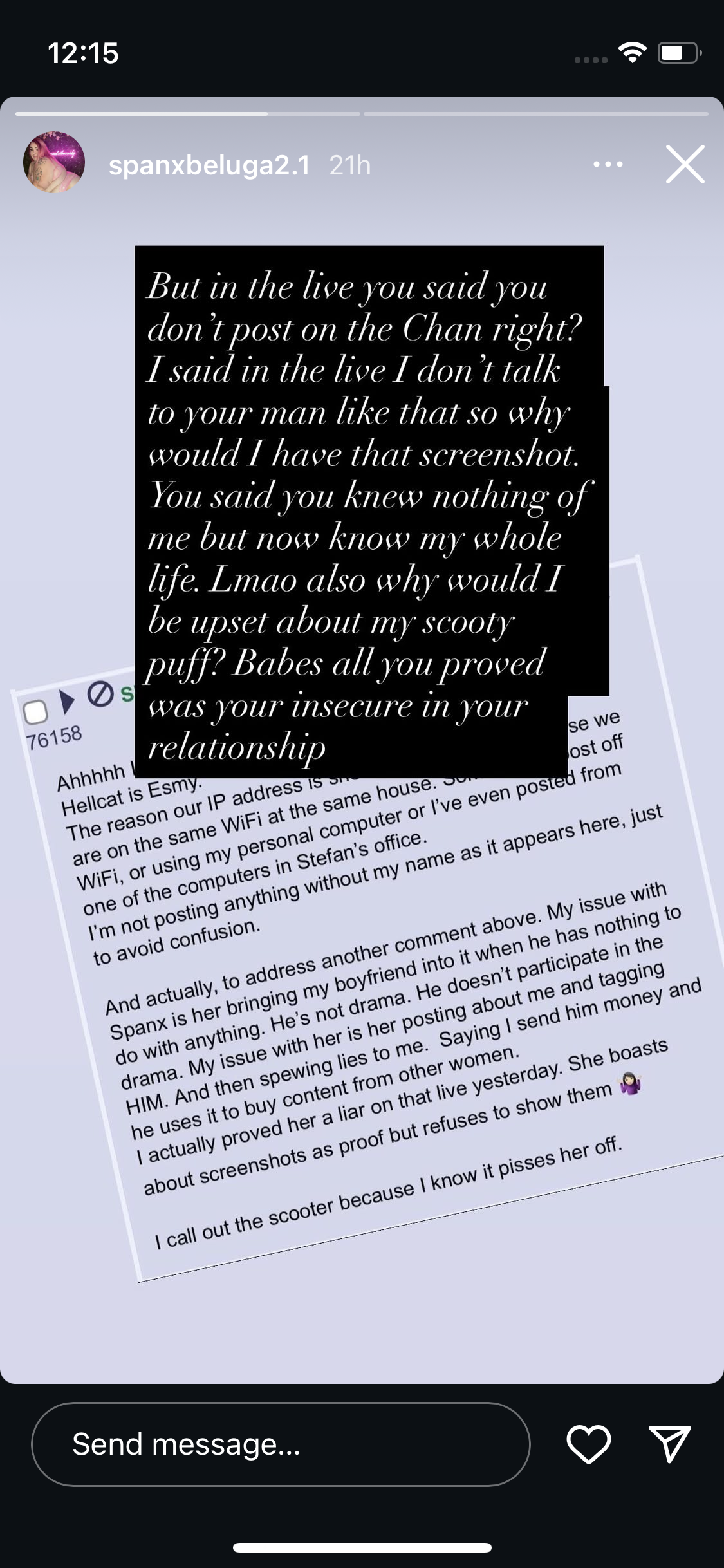Viewport: 724px width, 1568px height.
Task: Share story via paper plane icon
Action: 669,1444
